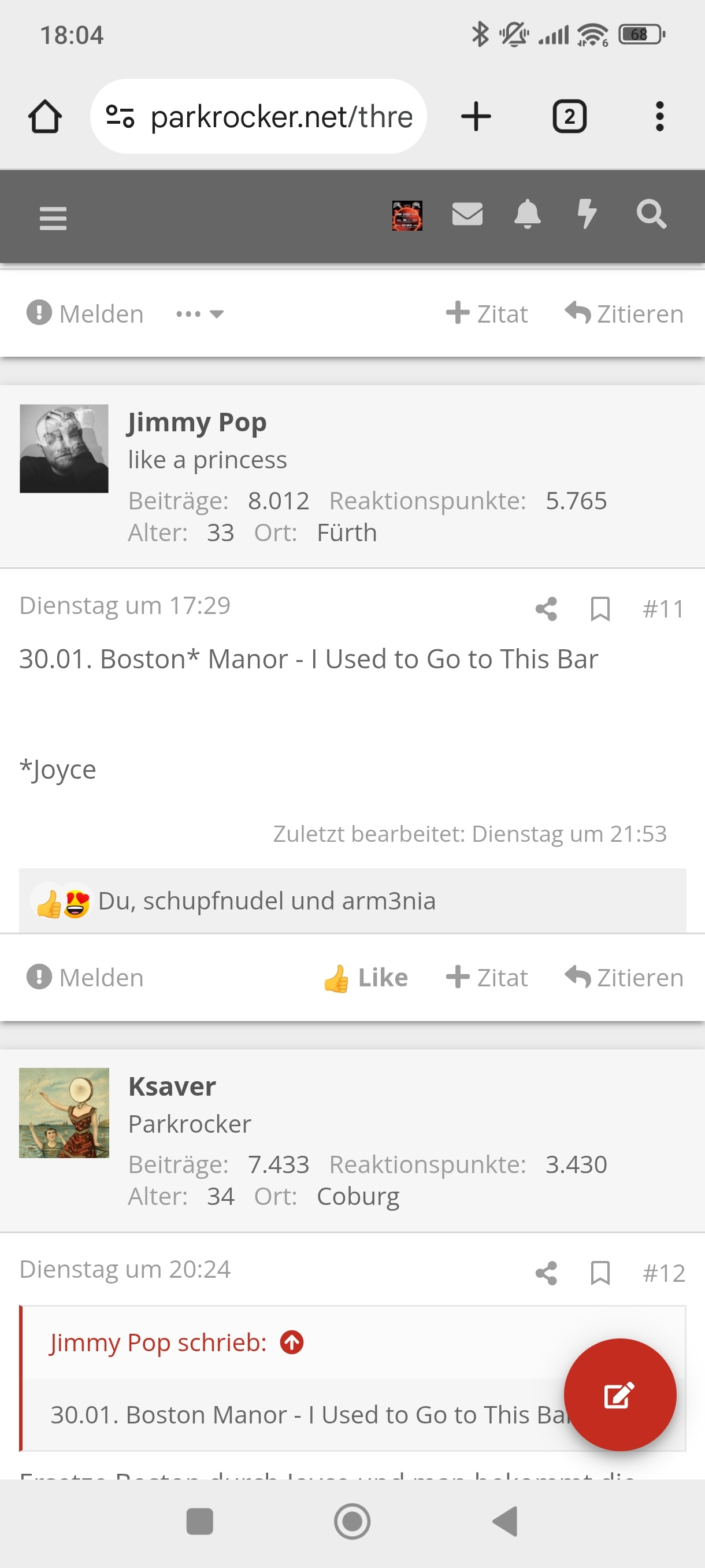Like Jimmy Pop's post

pyautogui.click(x=366, y=978)
